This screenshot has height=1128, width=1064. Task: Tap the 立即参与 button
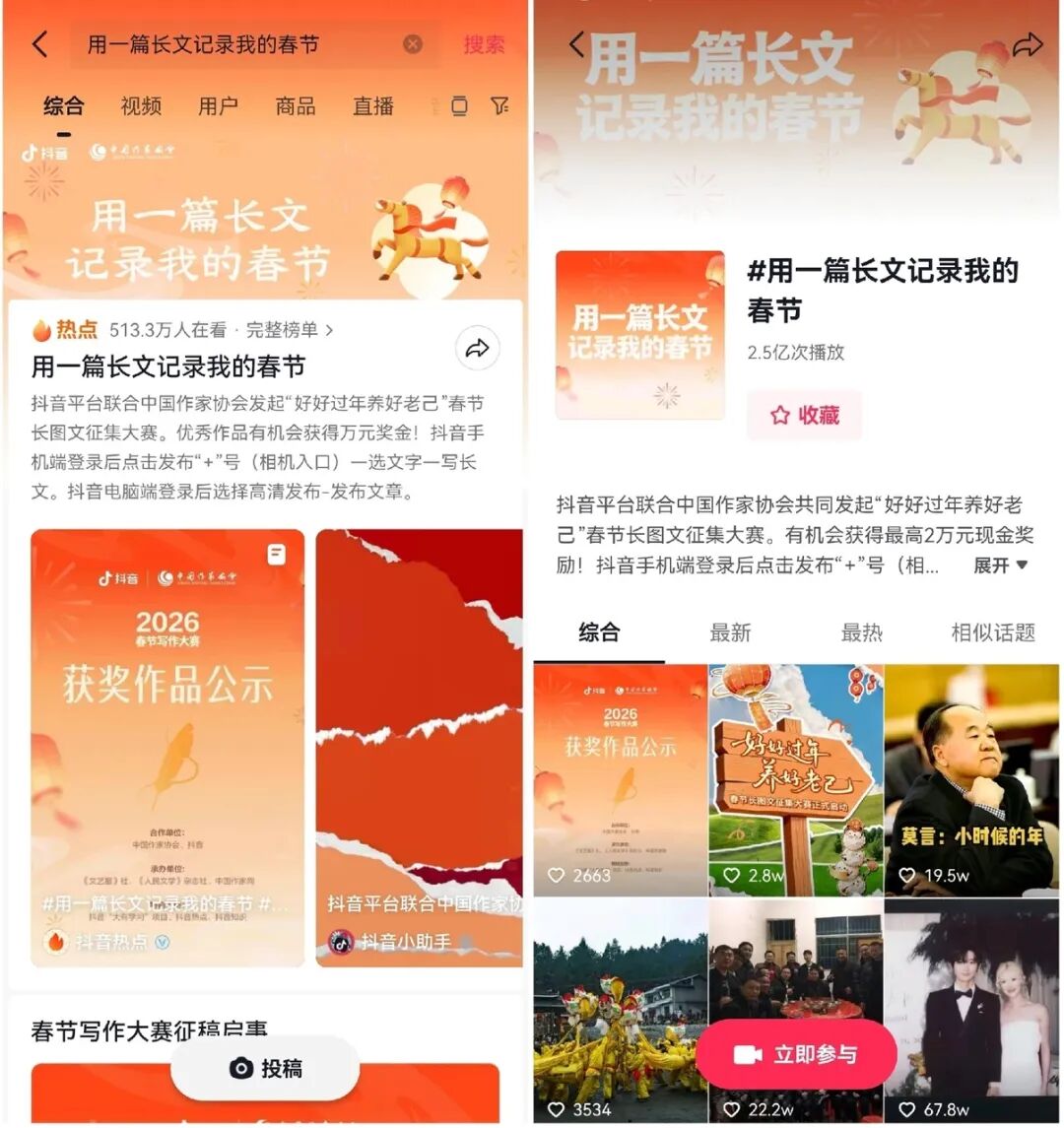click(x=796, y=1054)
